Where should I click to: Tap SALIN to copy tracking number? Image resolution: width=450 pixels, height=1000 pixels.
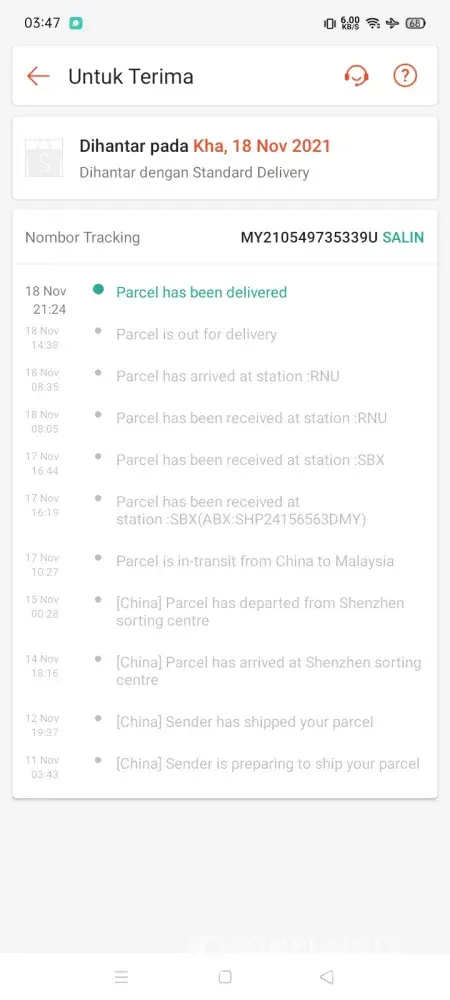point(403,237)
